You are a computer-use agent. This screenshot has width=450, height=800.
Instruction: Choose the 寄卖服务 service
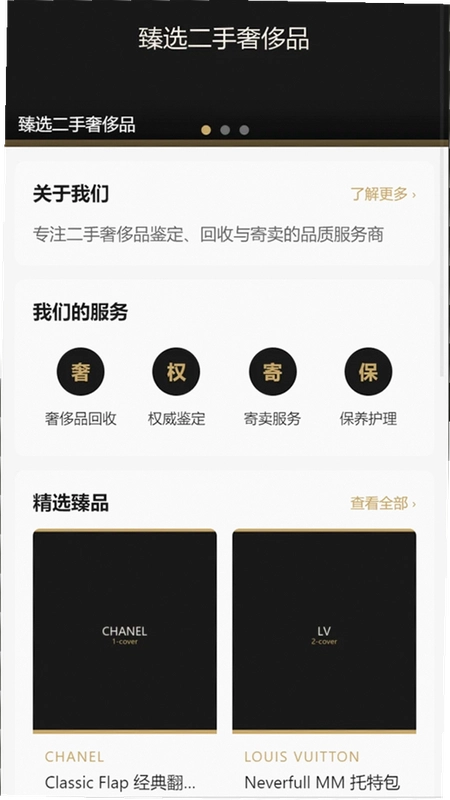(272, 388)
